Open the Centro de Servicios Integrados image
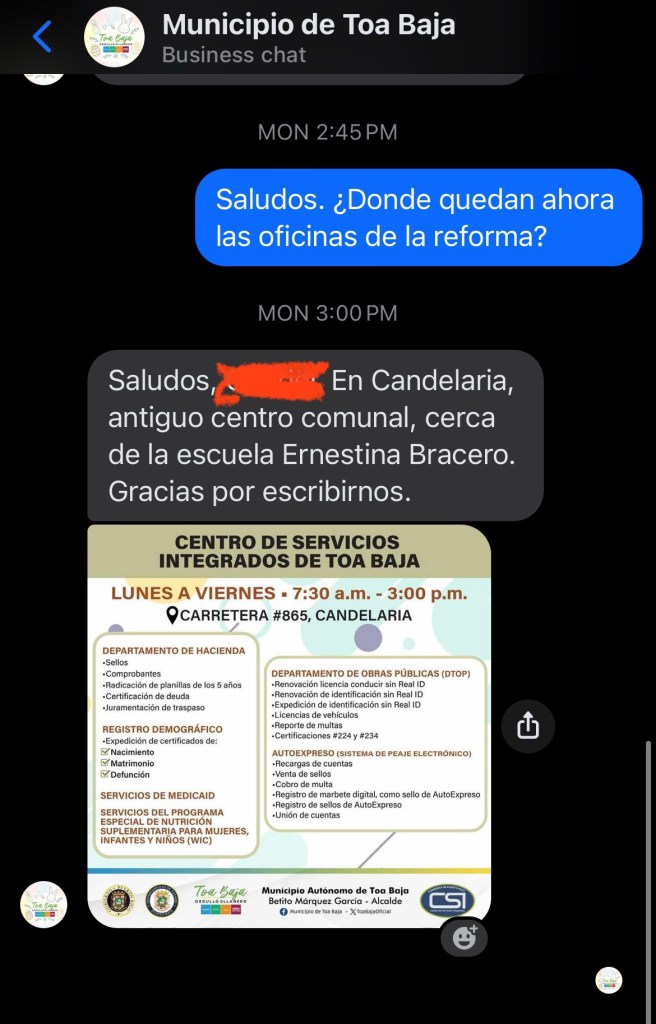Viewport: 656px width, 1024px height. click(x=289, y=725)
